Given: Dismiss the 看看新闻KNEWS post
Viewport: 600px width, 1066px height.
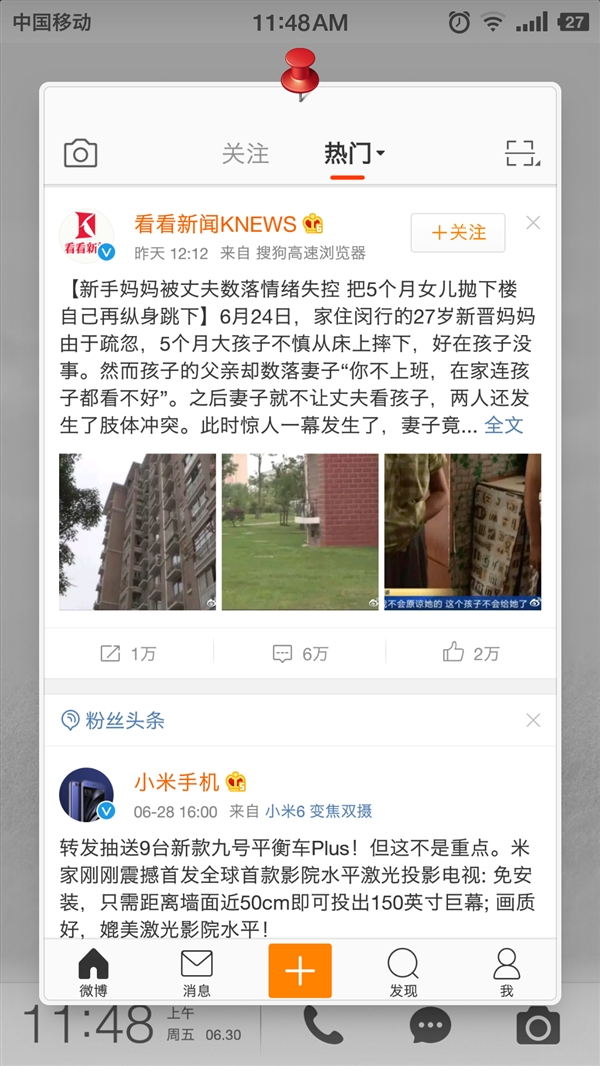Looking at the screenshot, I should [x=533, y=223].
